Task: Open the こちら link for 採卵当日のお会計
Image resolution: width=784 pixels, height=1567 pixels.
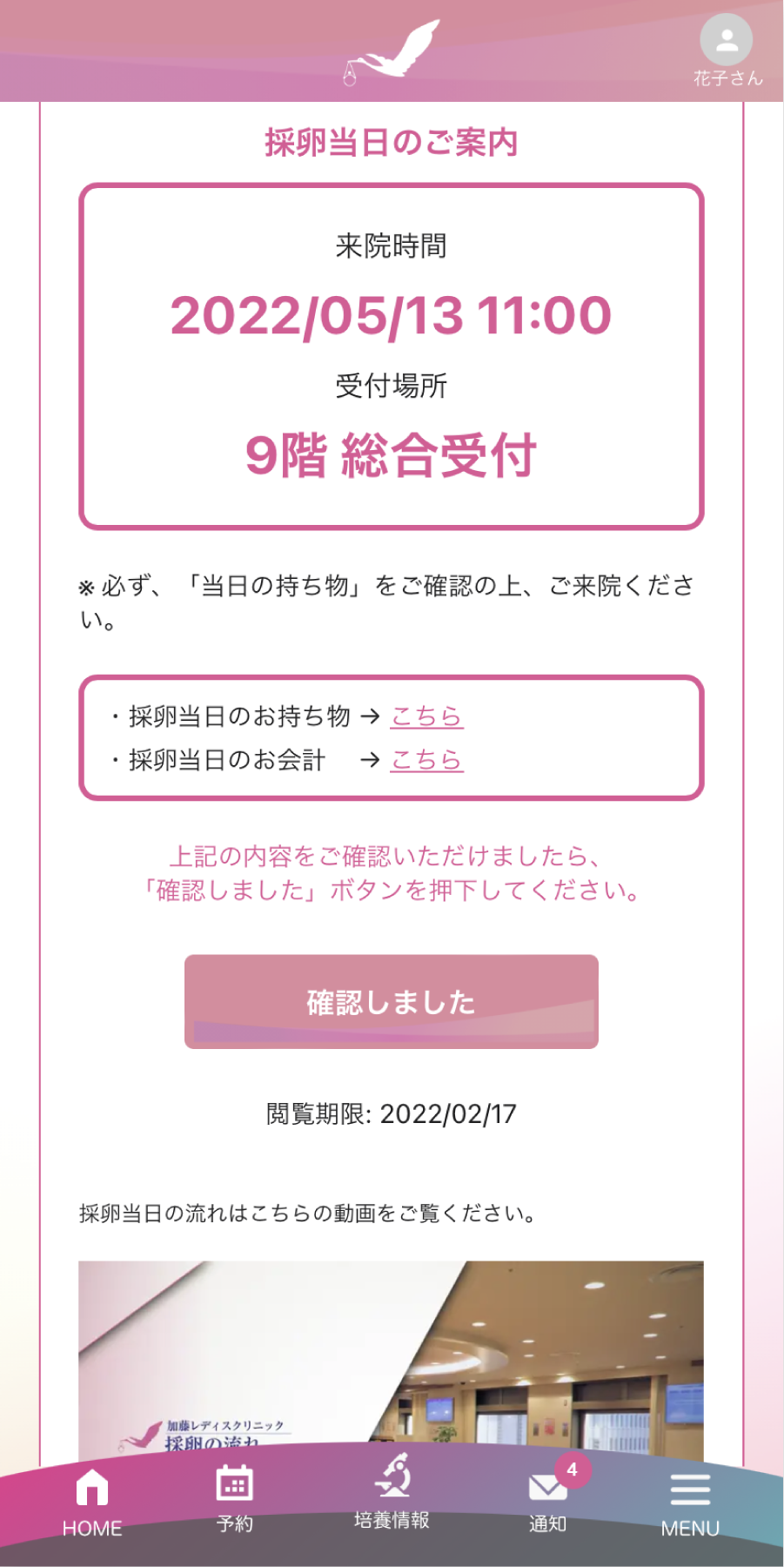Action: point(426,760)
